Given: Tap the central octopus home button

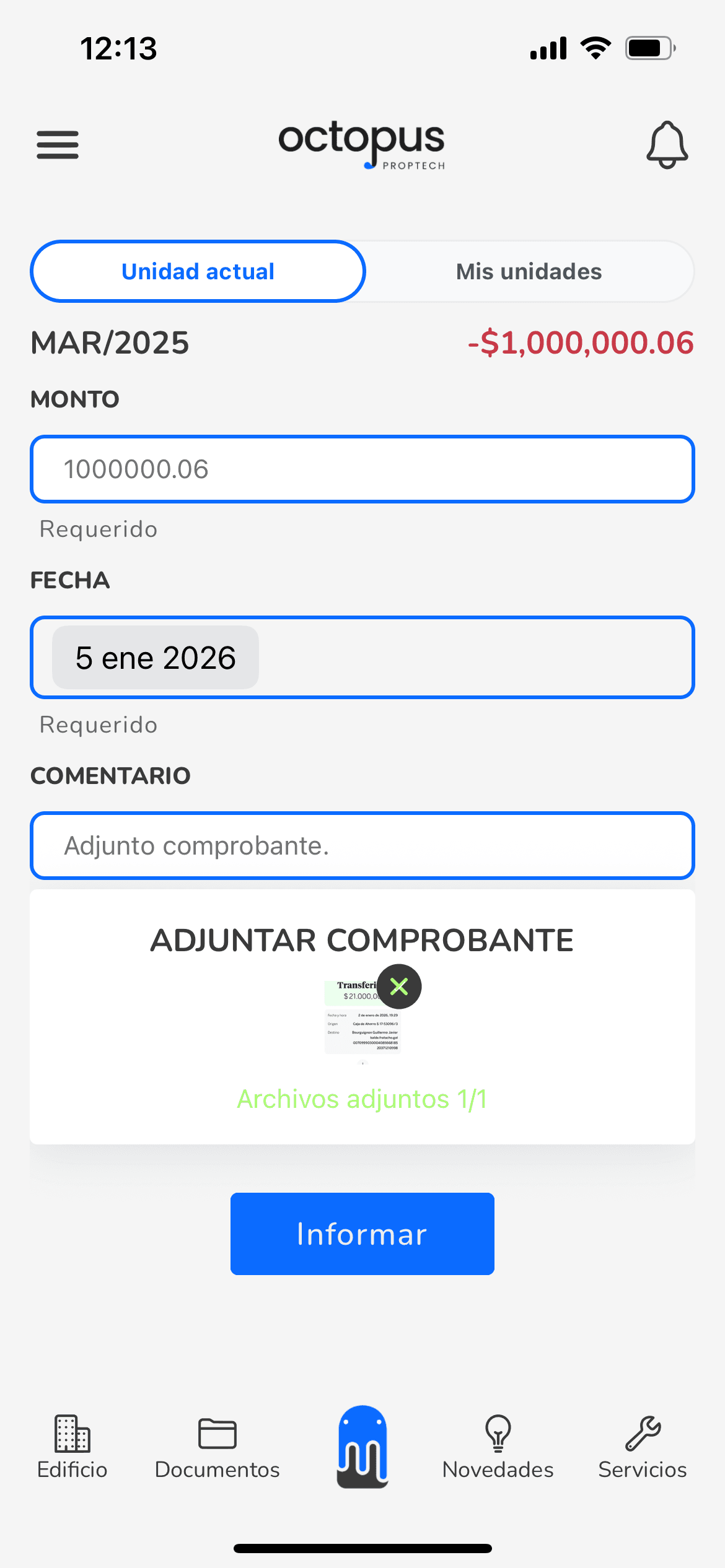Looking at the screenshot, I should (x=362, y=1447).
